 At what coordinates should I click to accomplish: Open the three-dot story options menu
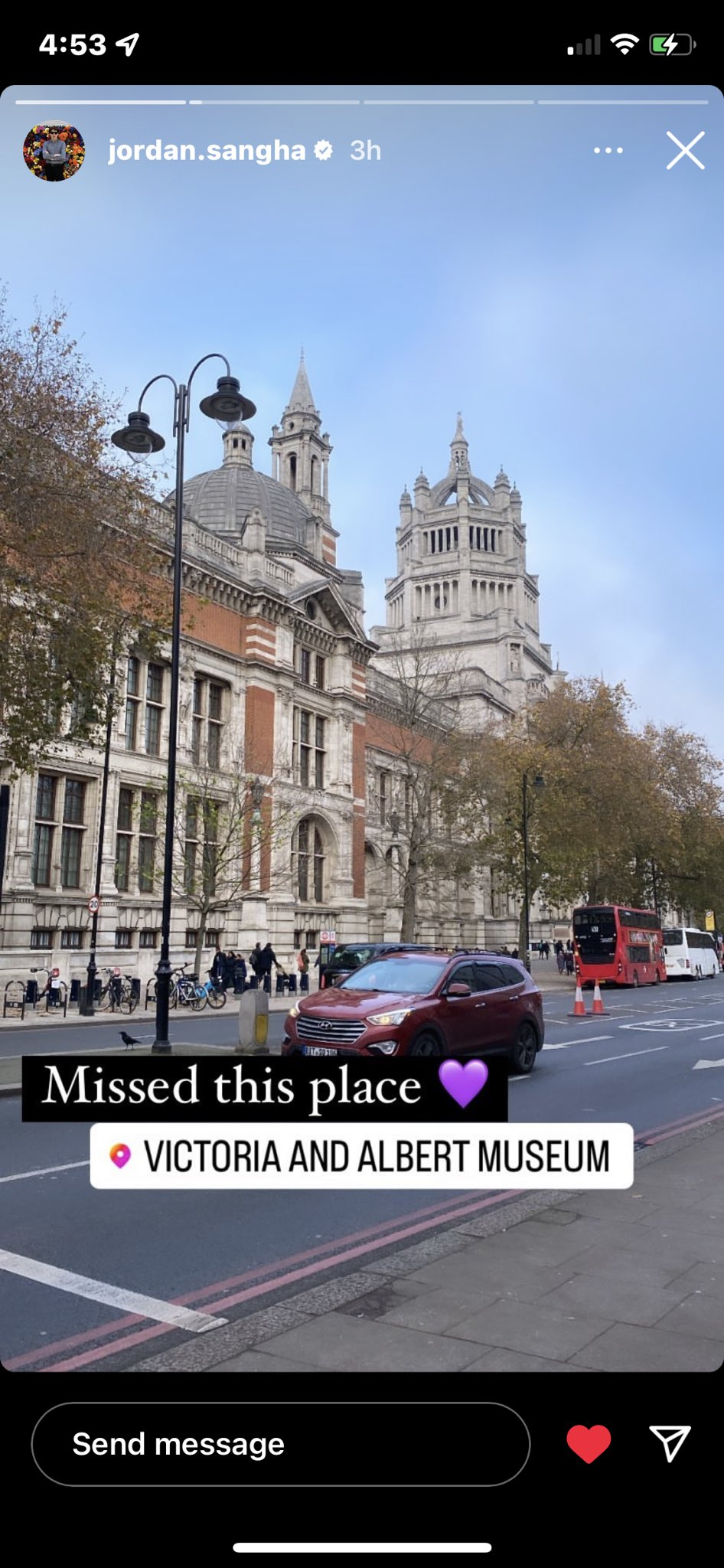click(x=608, y=150)
